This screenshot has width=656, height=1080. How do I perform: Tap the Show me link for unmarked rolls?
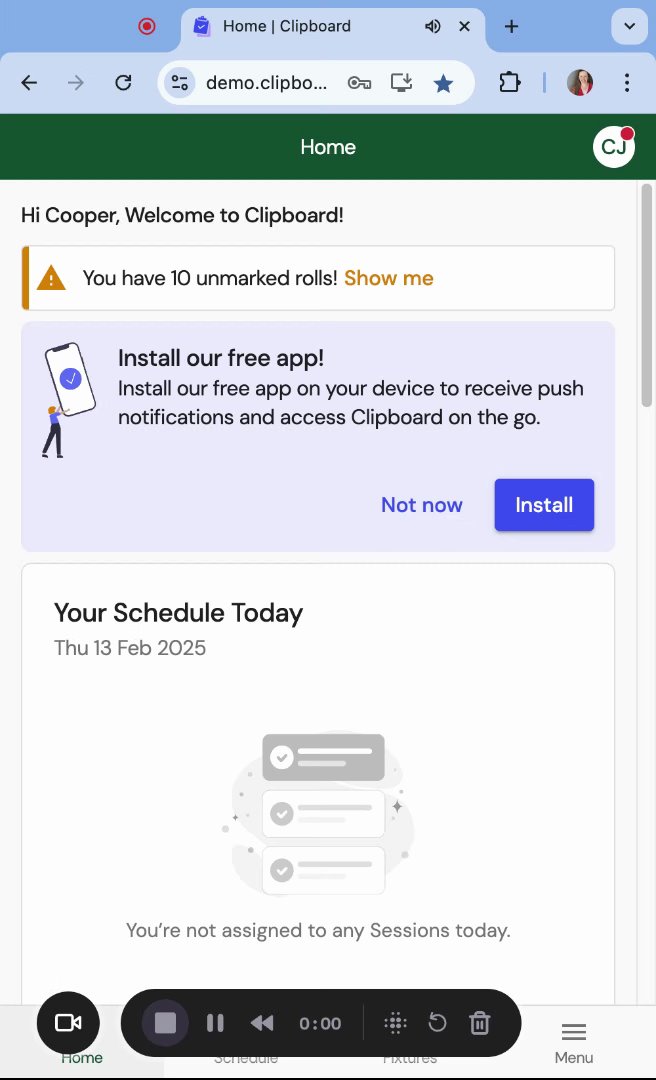[388, 278]
